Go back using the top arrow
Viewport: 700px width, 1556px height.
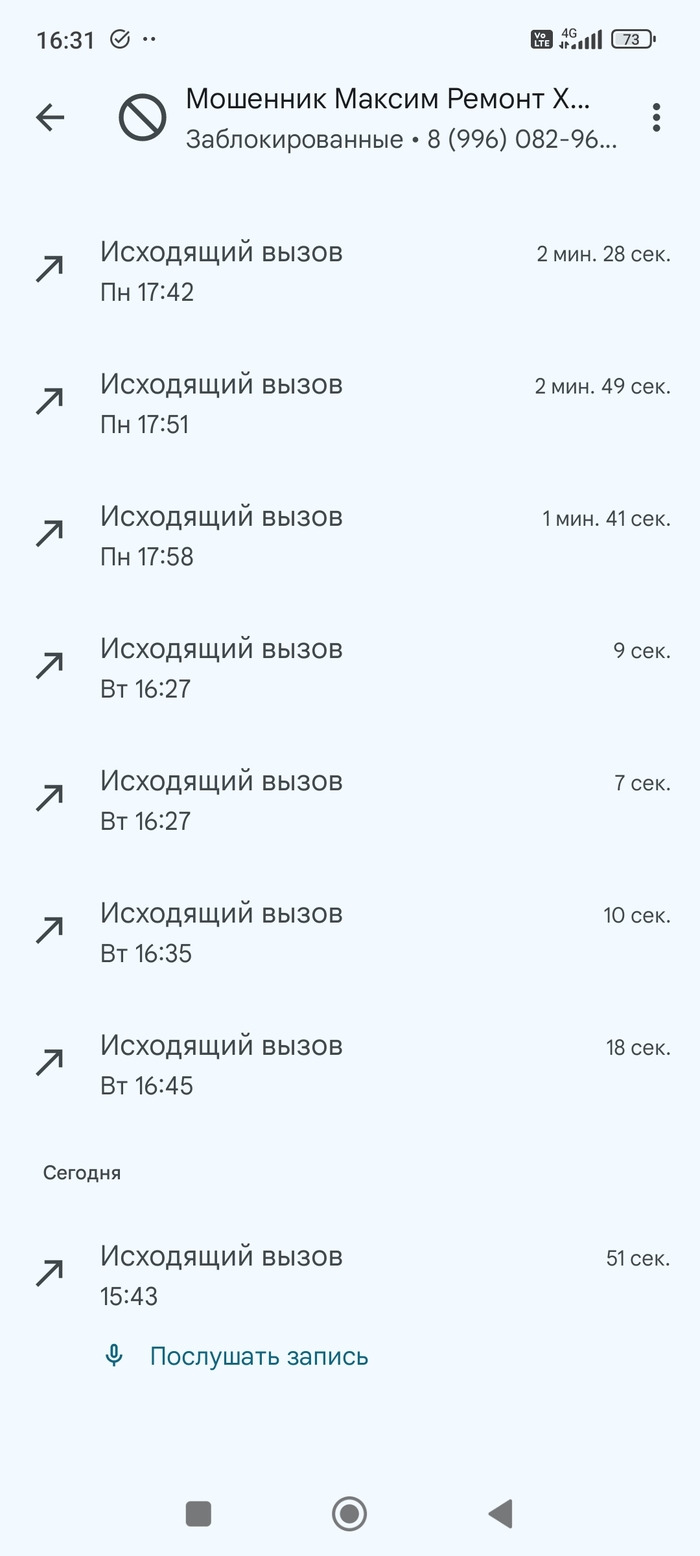(x=50, y=117)
